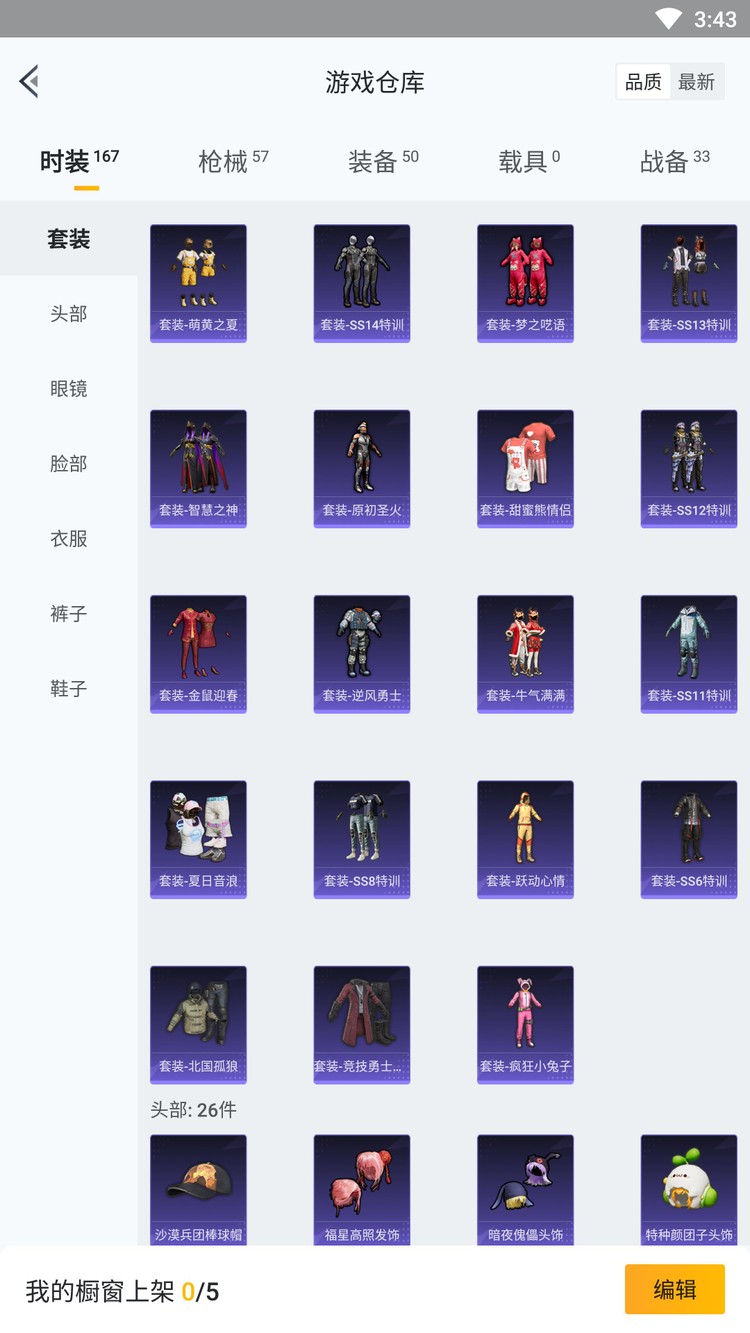Open the 套装-梦之呓语 item
750x1333 pixels.
tap(525, 283)
